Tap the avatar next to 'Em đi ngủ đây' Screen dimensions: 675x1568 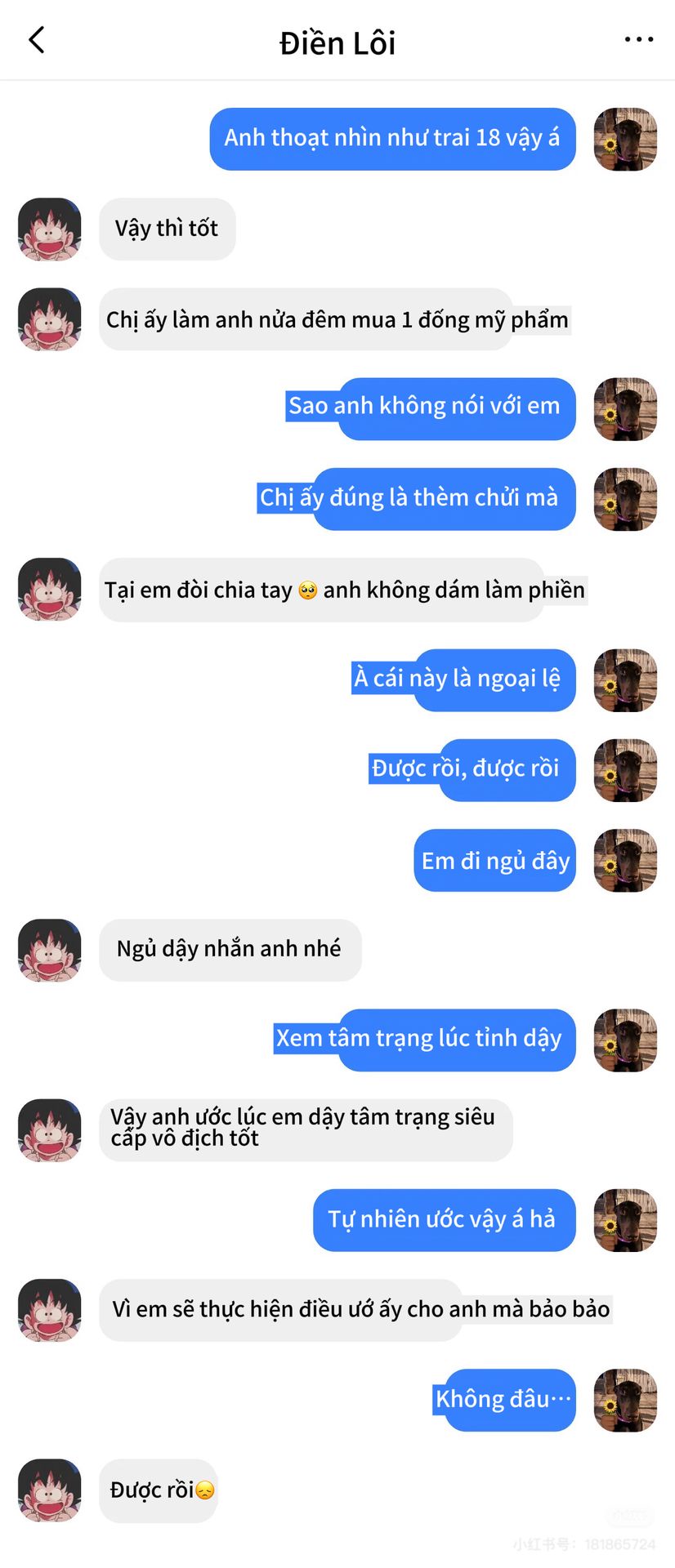tap(625, 861)
